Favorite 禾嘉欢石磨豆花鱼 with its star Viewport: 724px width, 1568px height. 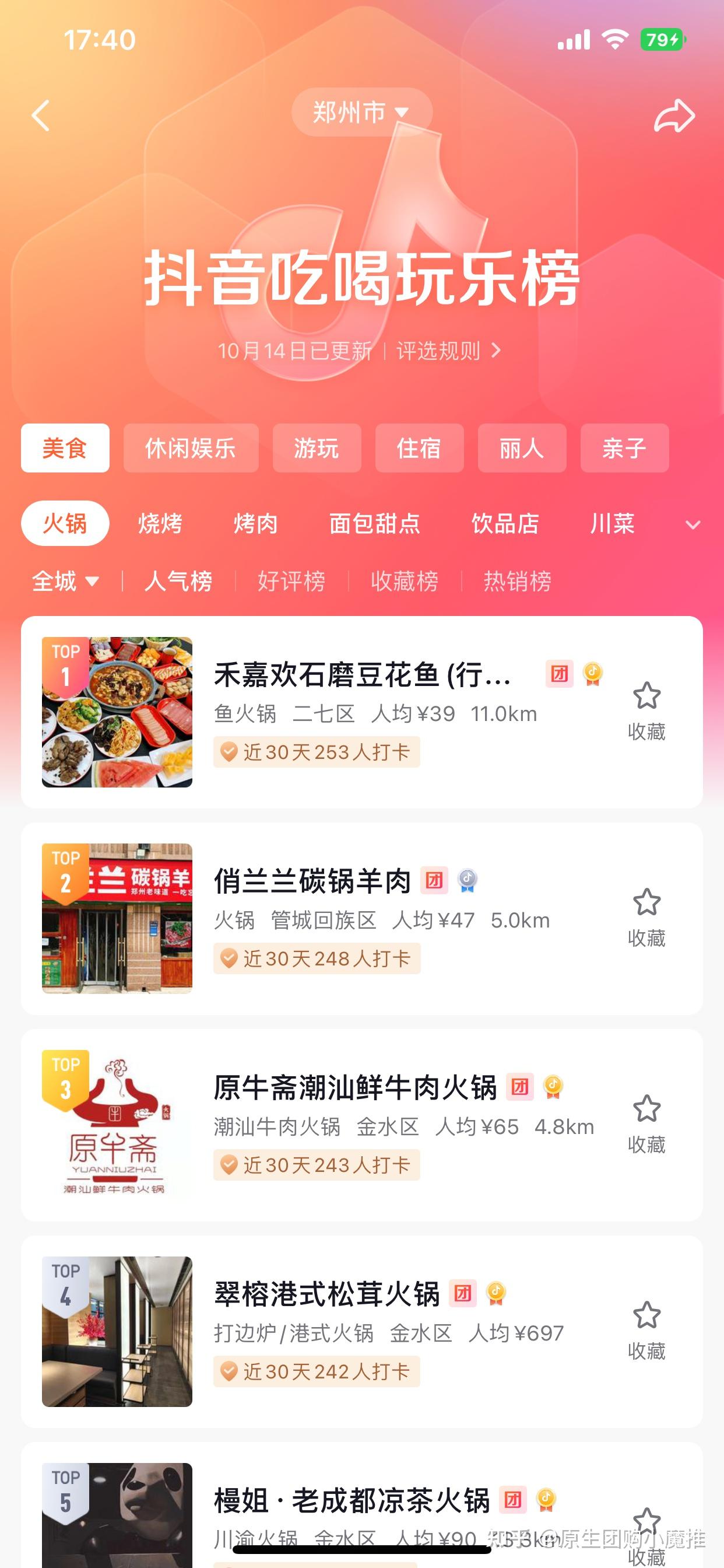click(x=648, y=696)
